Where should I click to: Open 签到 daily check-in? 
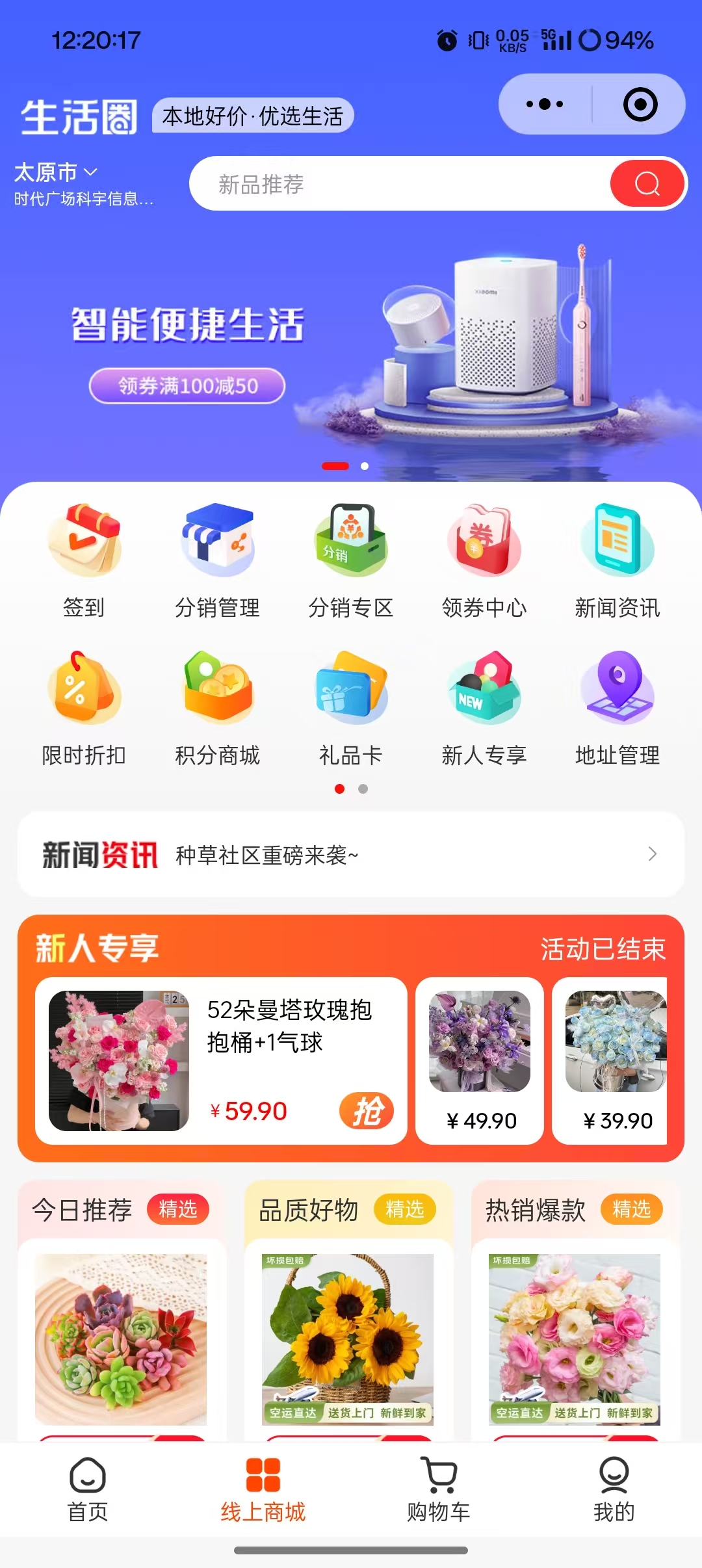click(84, 560)
